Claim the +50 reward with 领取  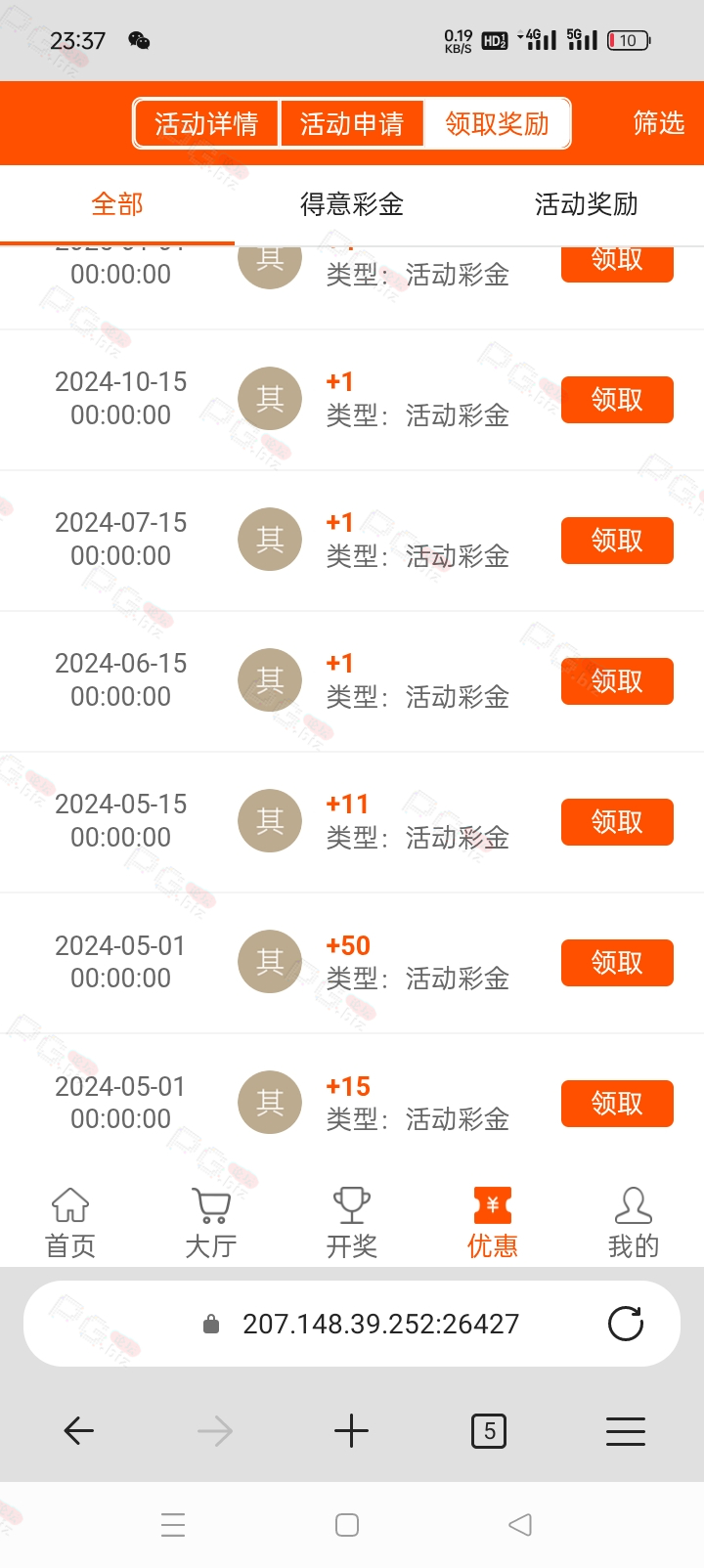tap(617, 963)
